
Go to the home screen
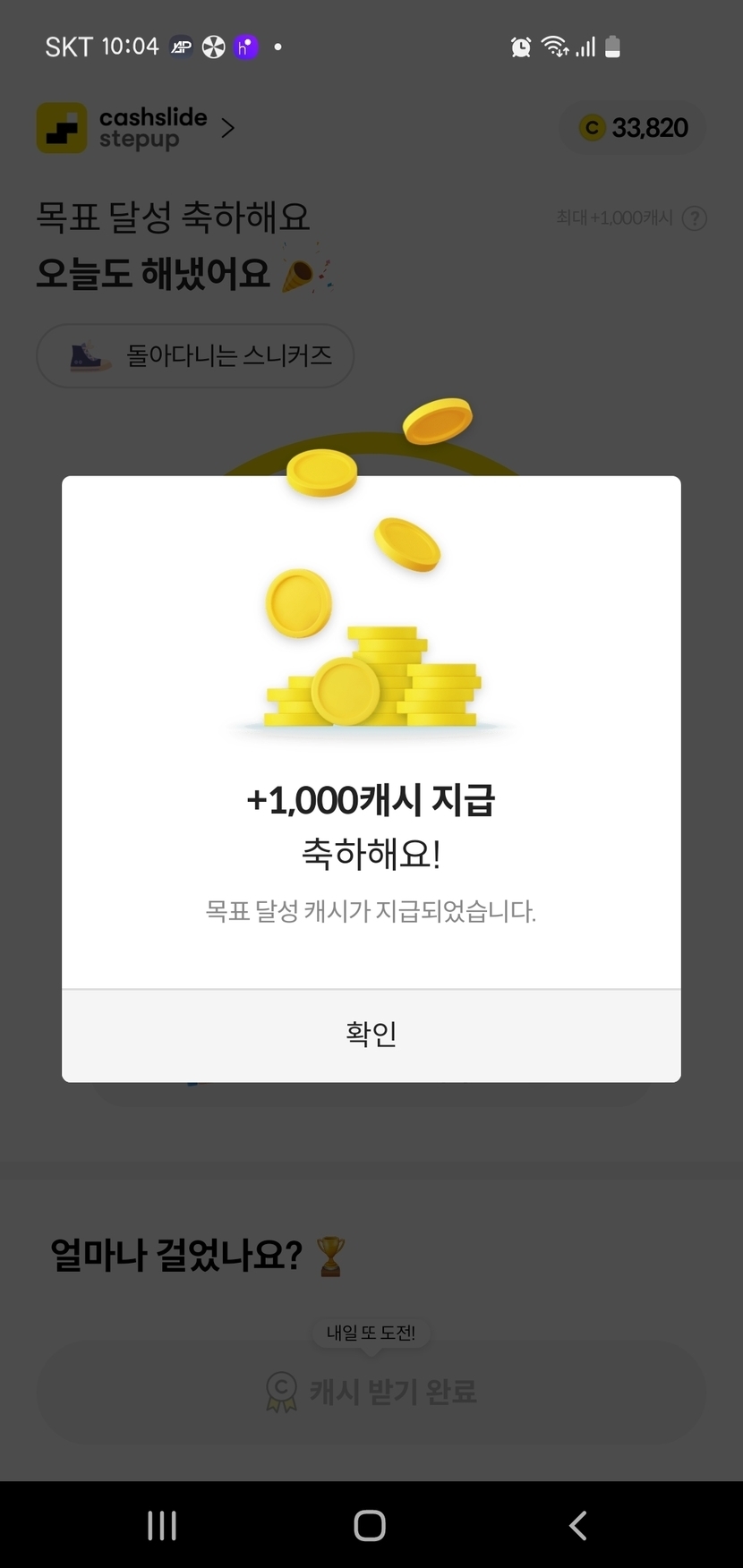[370, 1525]
